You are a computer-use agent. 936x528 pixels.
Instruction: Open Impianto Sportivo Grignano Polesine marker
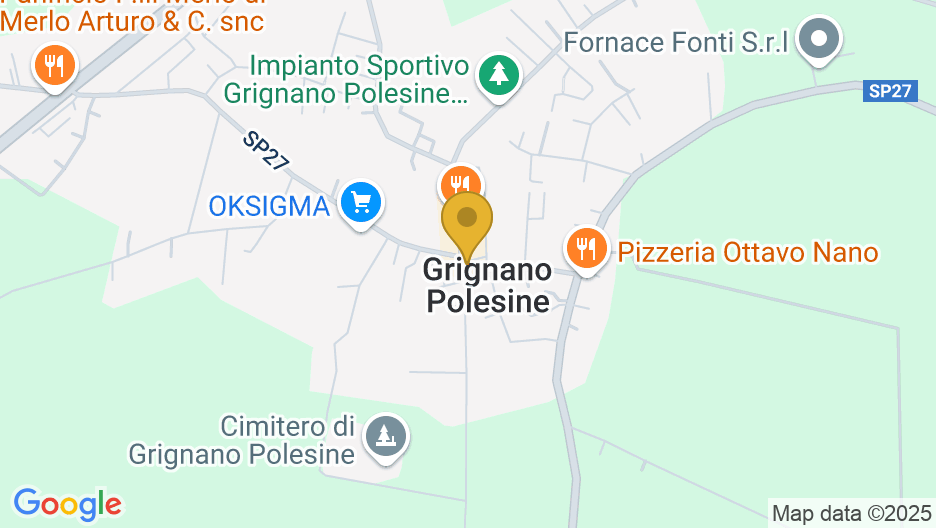497,76
